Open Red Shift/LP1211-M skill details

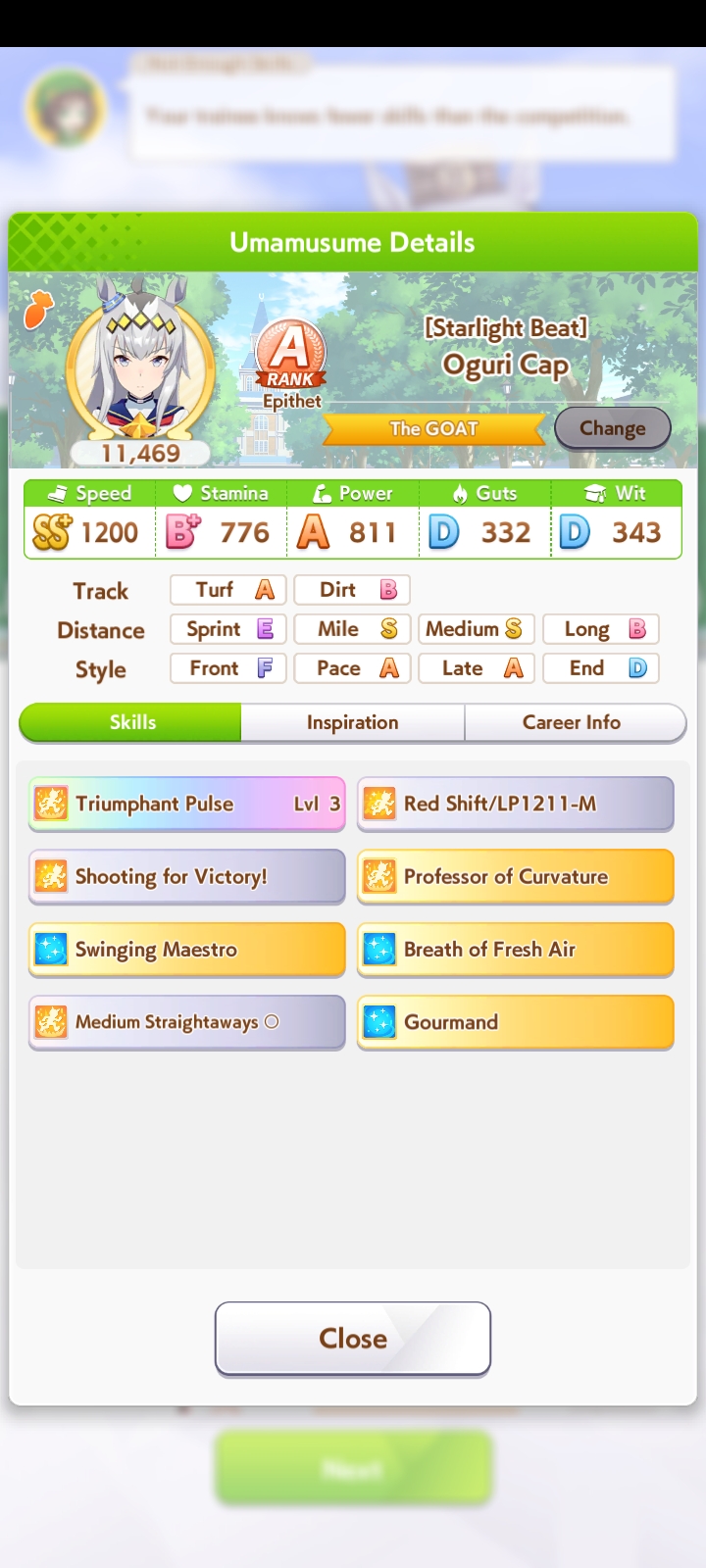[x=515, y=804]
